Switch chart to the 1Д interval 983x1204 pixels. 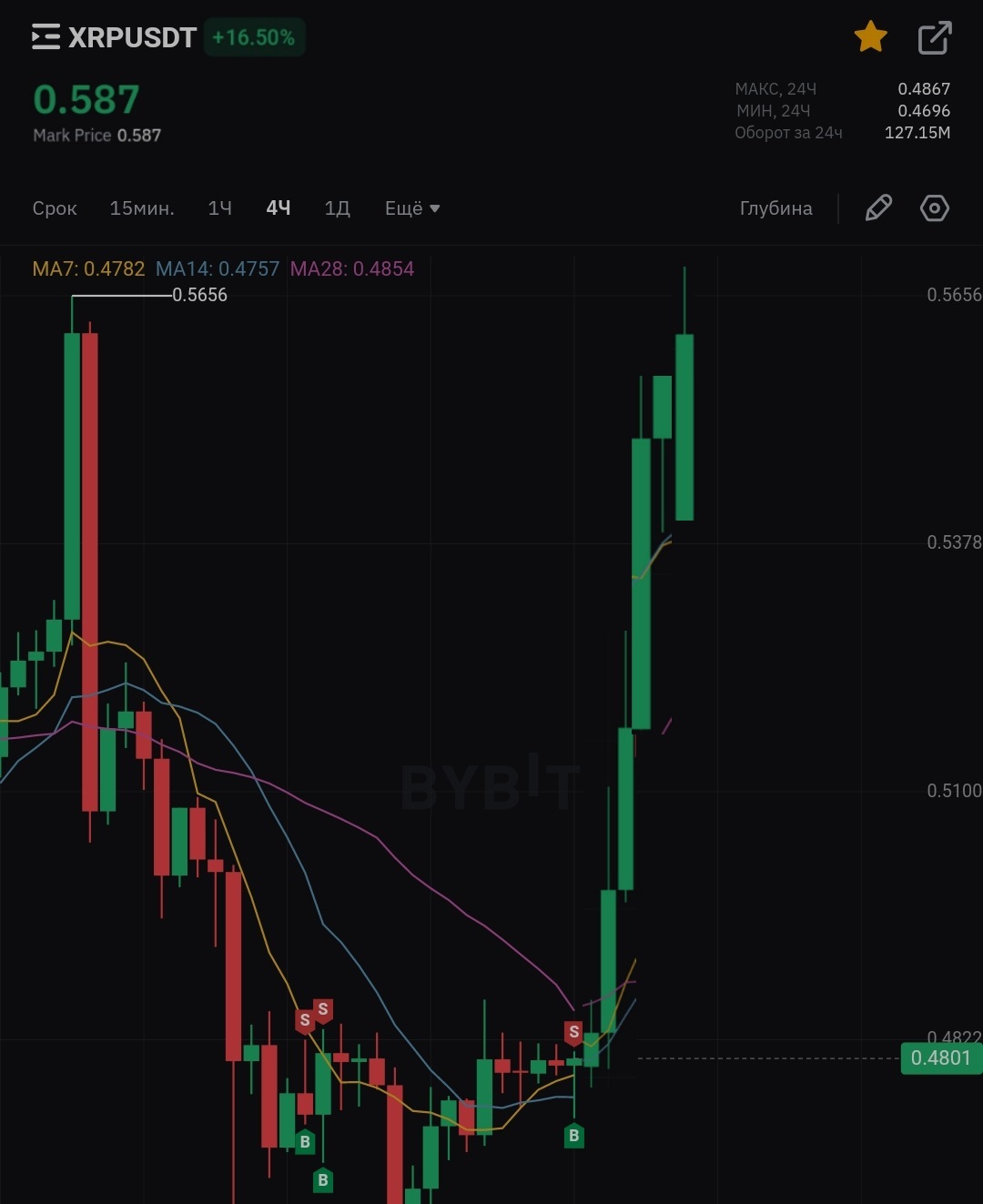click(x=338, y=208)
